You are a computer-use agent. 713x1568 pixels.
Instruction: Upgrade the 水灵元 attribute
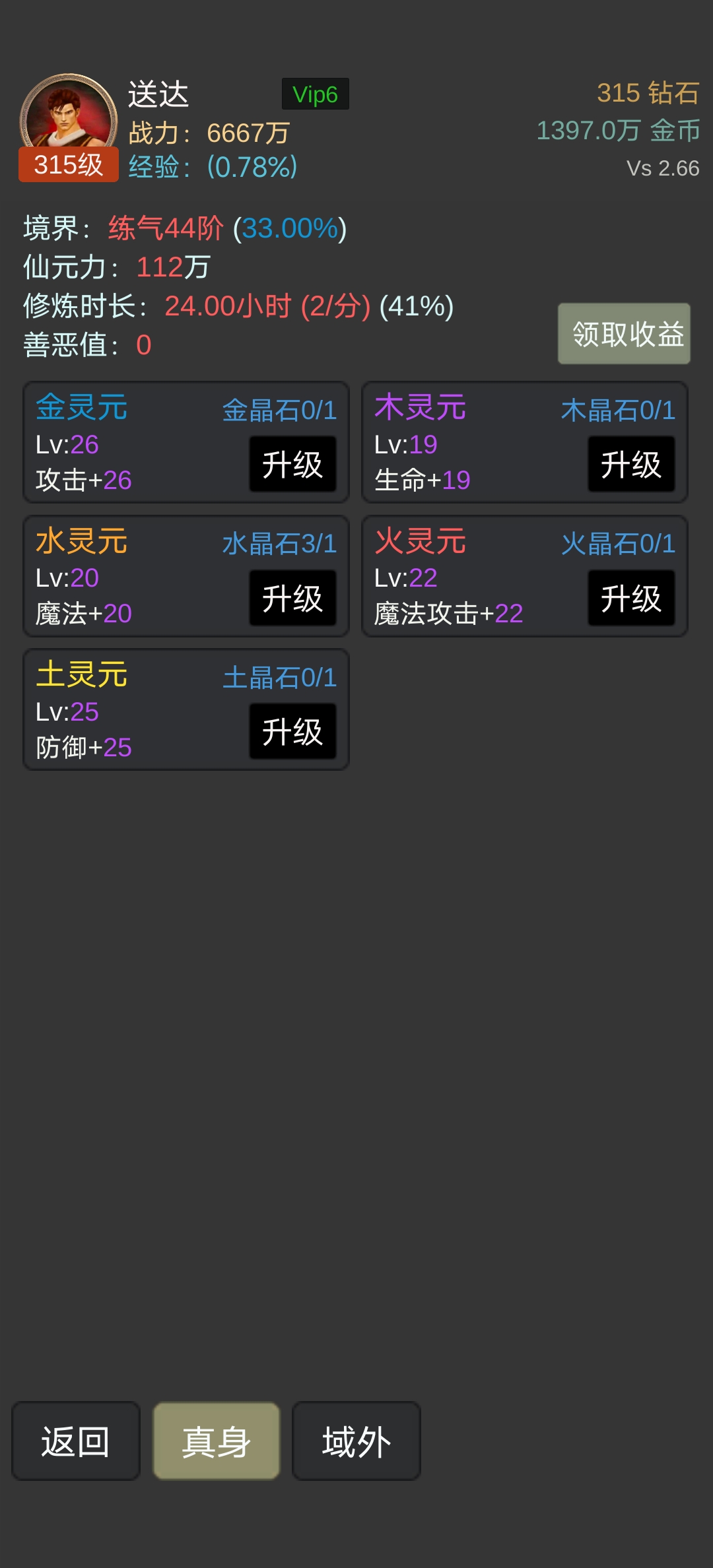click(292, 599)
